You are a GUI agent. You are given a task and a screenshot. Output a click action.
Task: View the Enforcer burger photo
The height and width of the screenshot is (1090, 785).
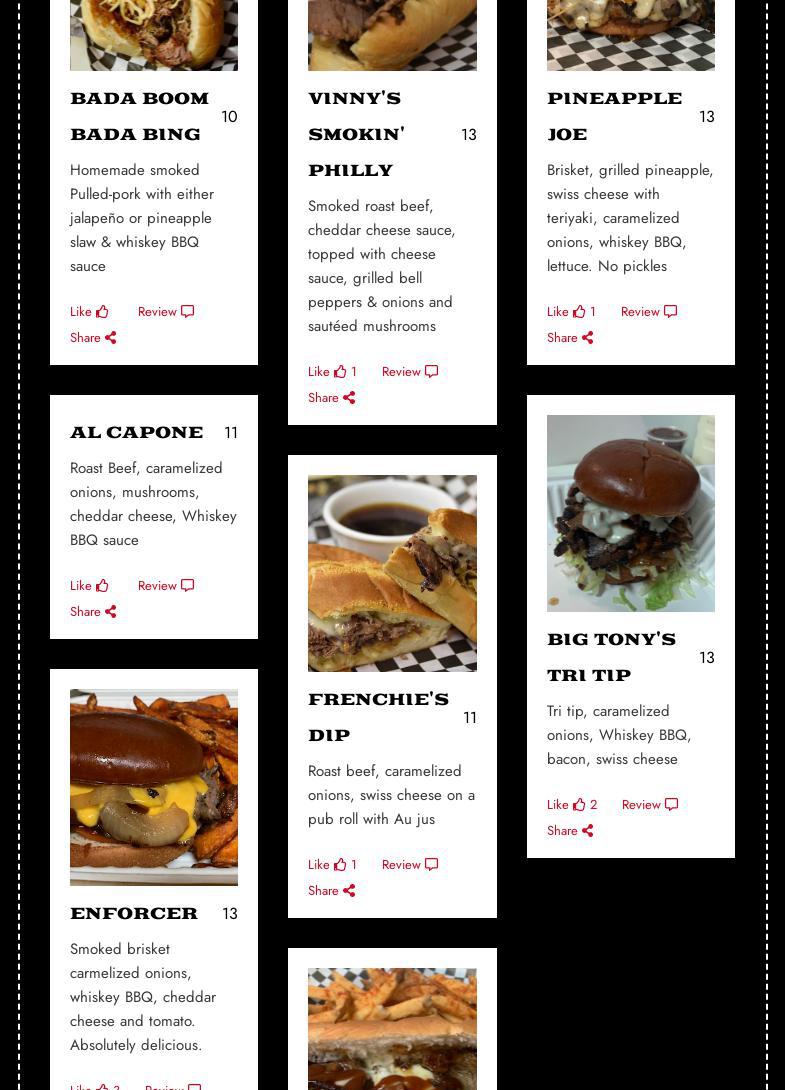click(x=154, y=787)
